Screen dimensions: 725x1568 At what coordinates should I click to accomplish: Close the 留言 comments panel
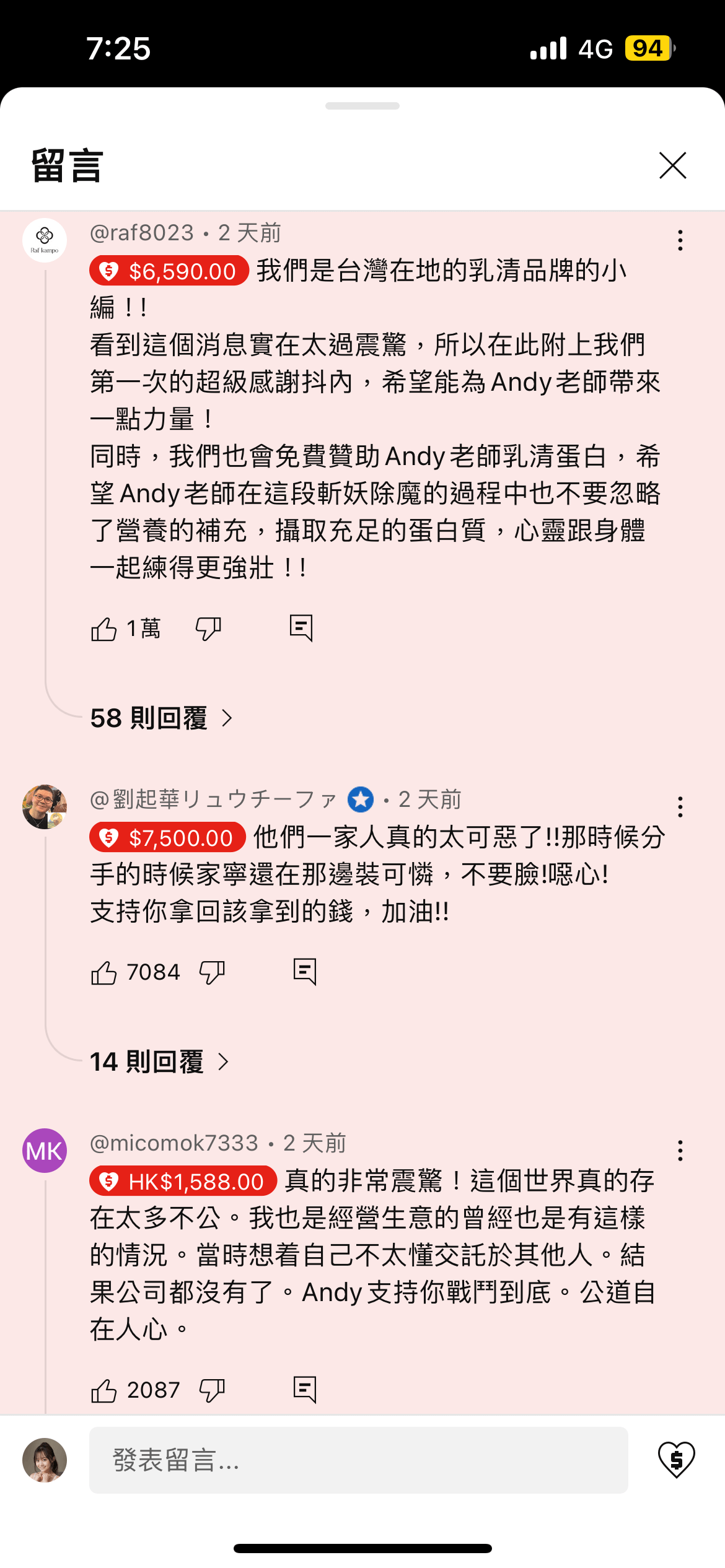[x=672, y=165]
